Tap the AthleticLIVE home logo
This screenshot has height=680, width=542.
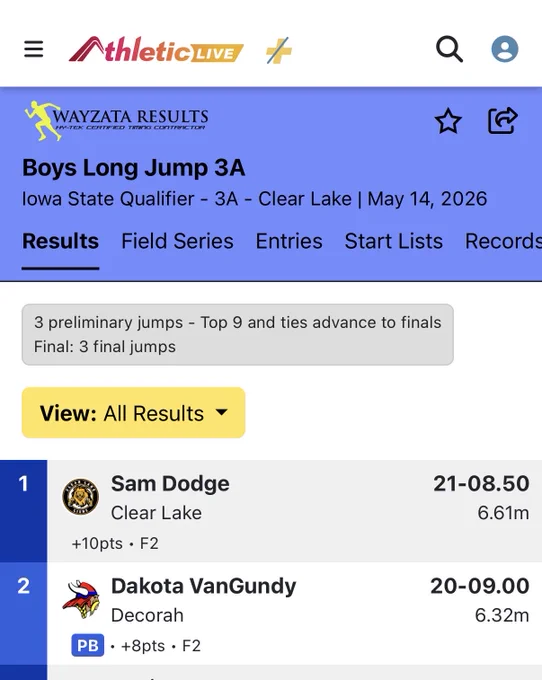[156, 50]
